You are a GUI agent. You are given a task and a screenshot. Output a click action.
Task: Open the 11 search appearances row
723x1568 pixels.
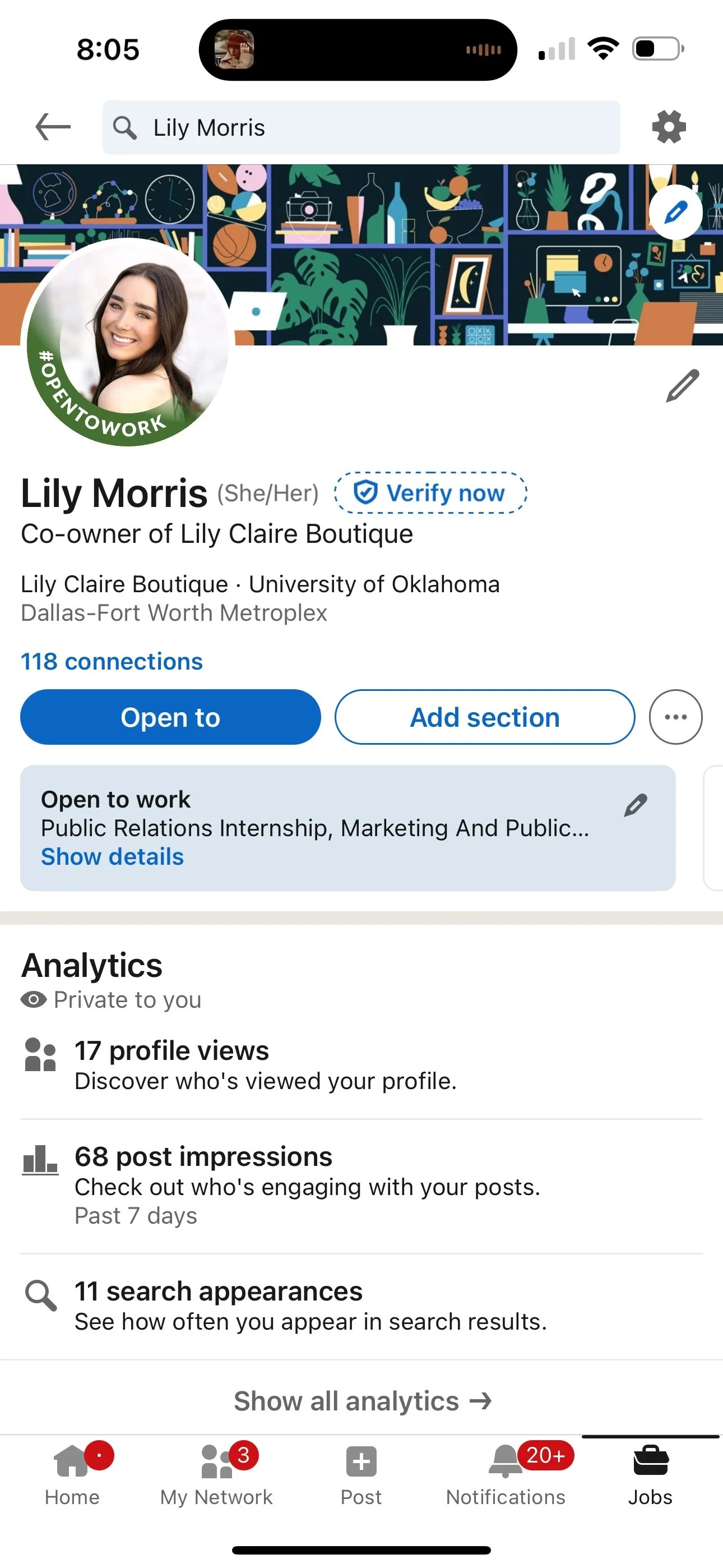[x=361, y=1305]
